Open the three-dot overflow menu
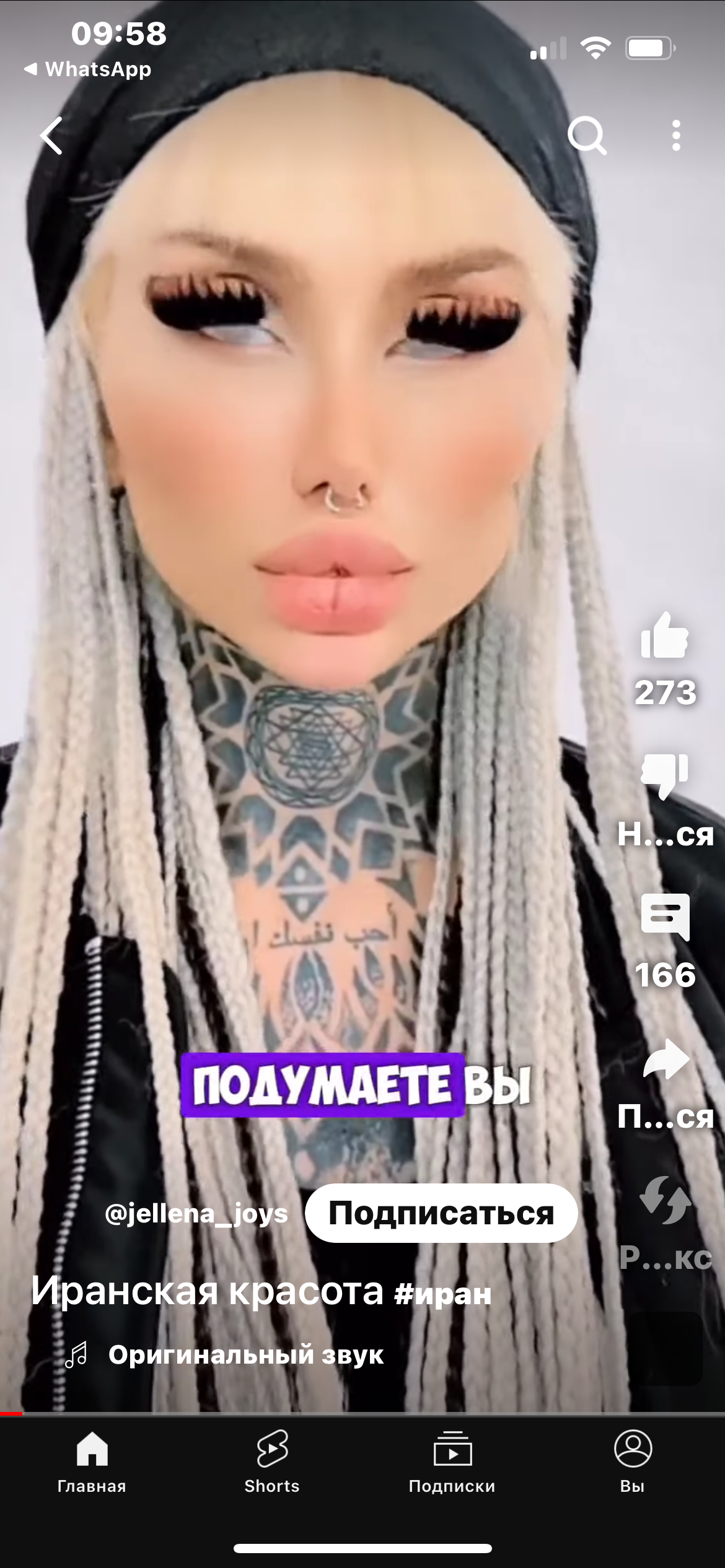Image resolution: width=725 pixels, height=1568 pixels. pyautogui.click(x=676, y=136)
